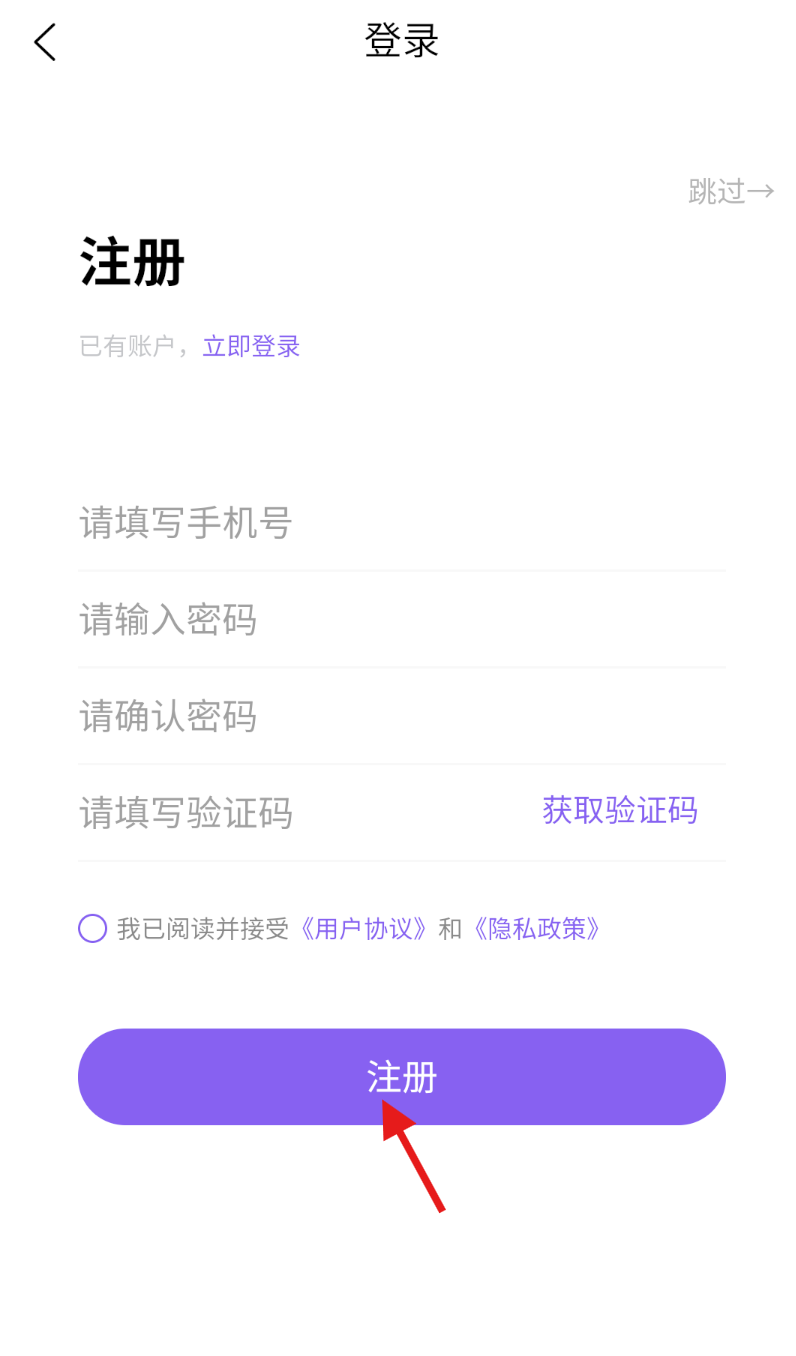Read the 《隐私政策》 privacy policy

(x=537, y=929)
